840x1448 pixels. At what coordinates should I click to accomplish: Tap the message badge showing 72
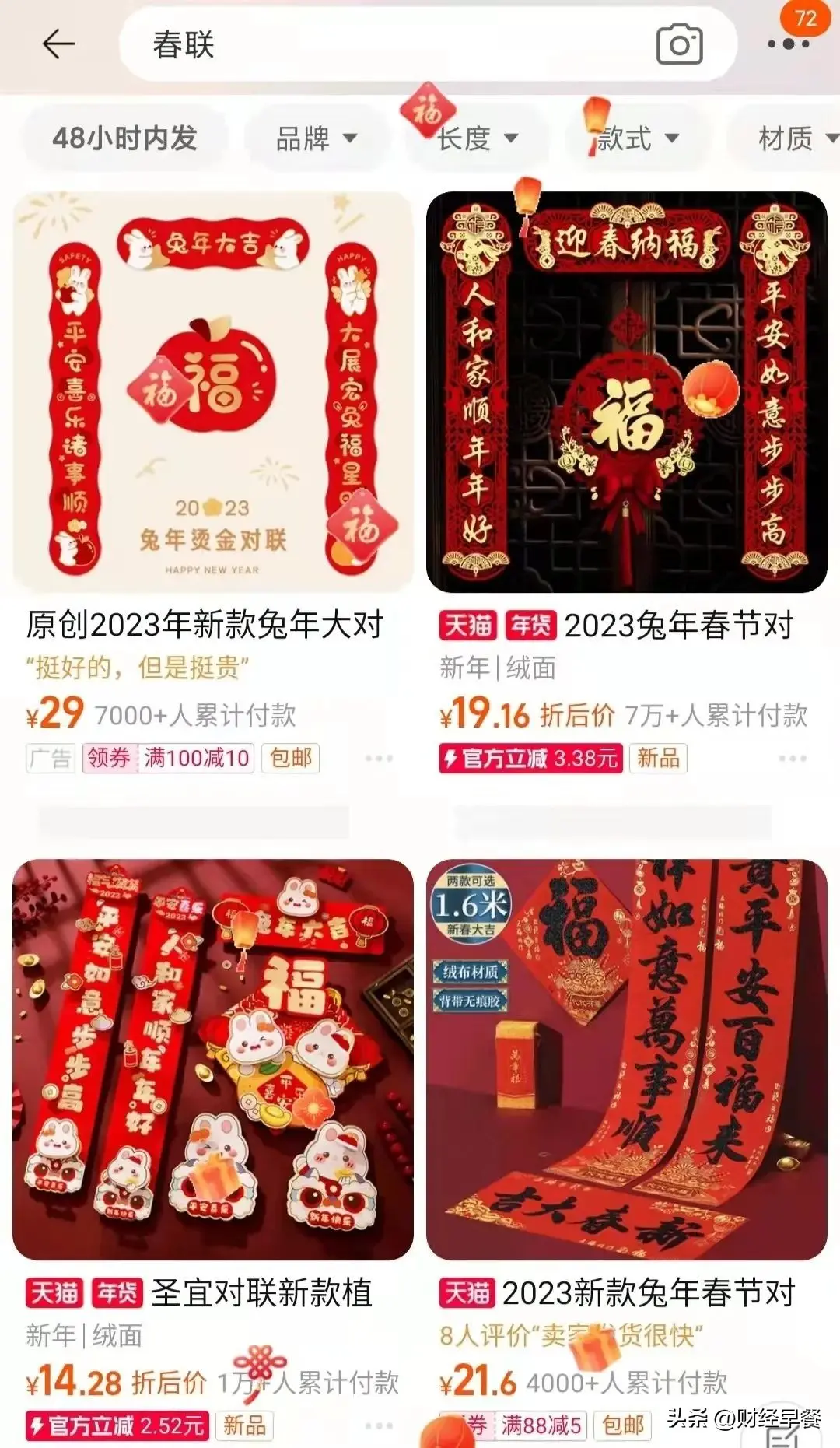pyautogui.click(x=803, y=15)
